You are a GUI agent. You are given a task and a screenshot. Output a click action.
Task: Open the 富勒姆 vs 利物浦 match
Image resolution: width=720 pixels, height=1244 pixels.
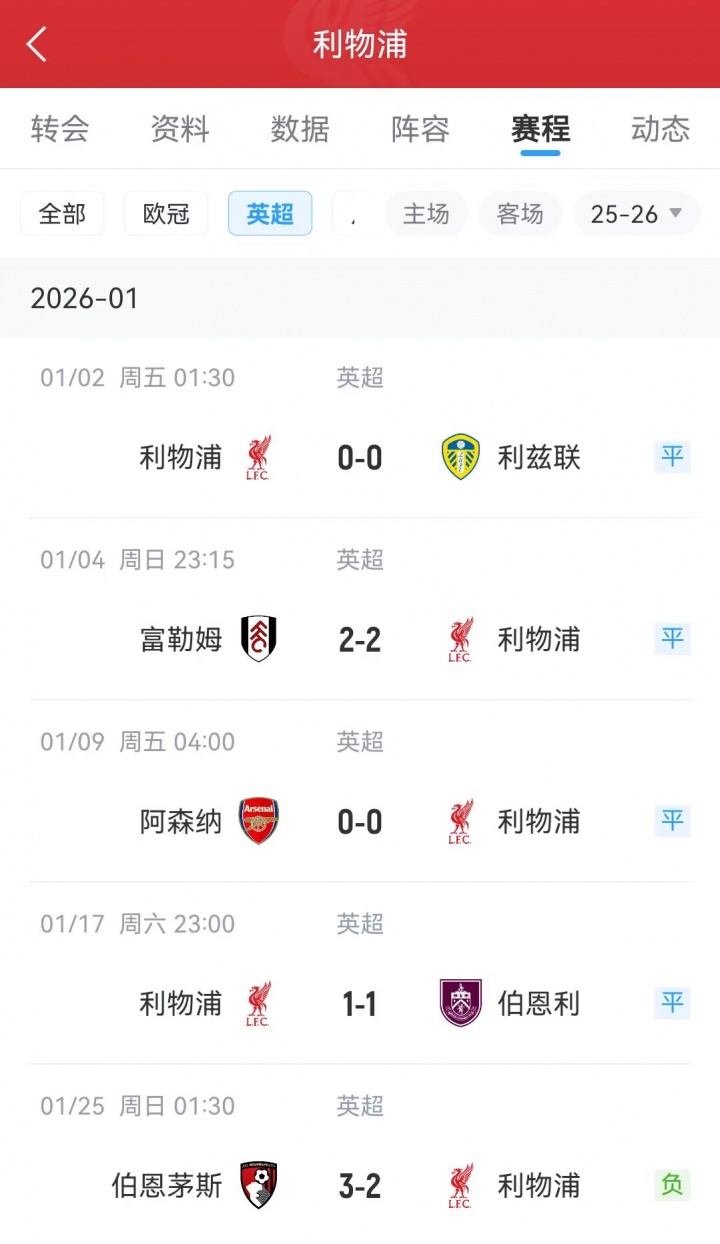[x=360, y=639]
